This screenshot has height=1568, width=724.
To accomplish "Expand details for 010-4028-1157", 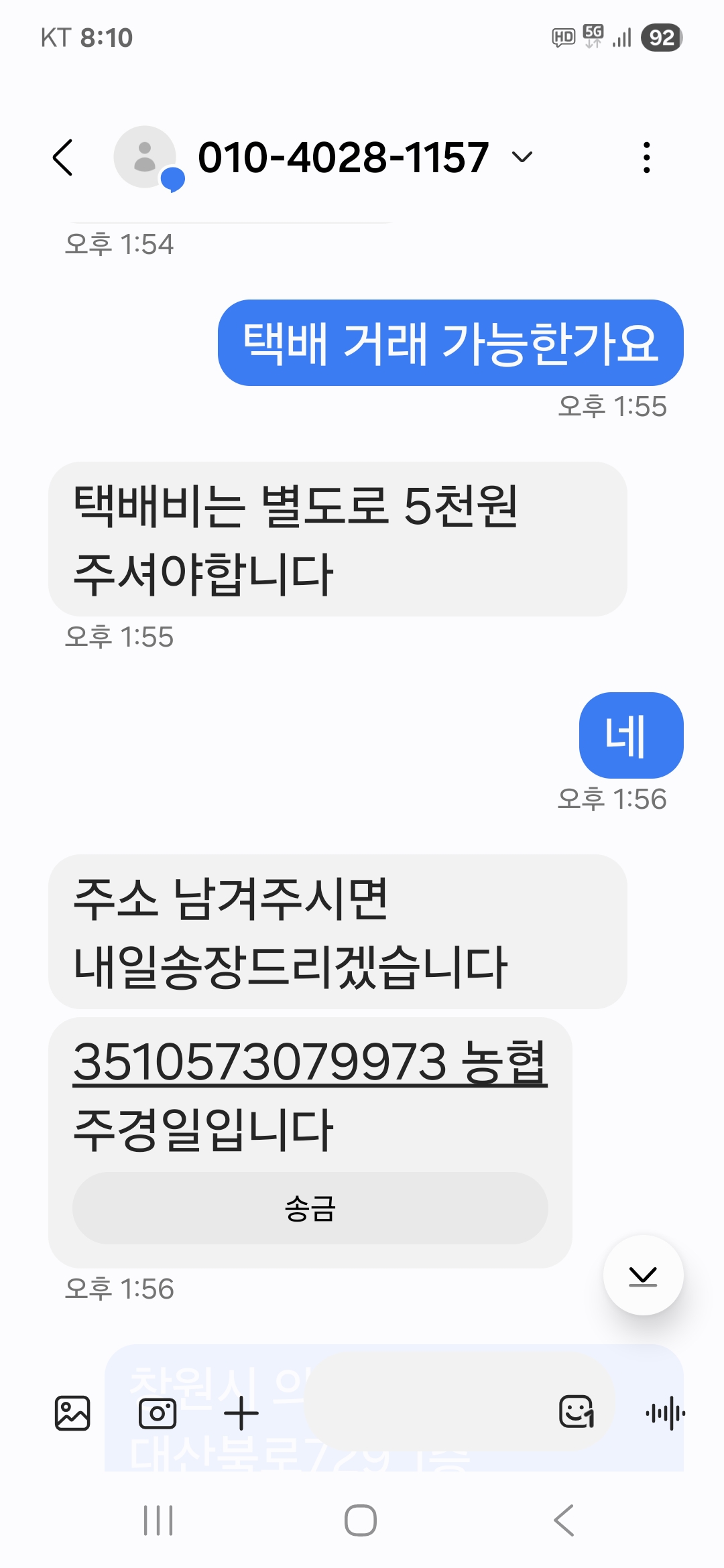I will [x=522, y=157].
